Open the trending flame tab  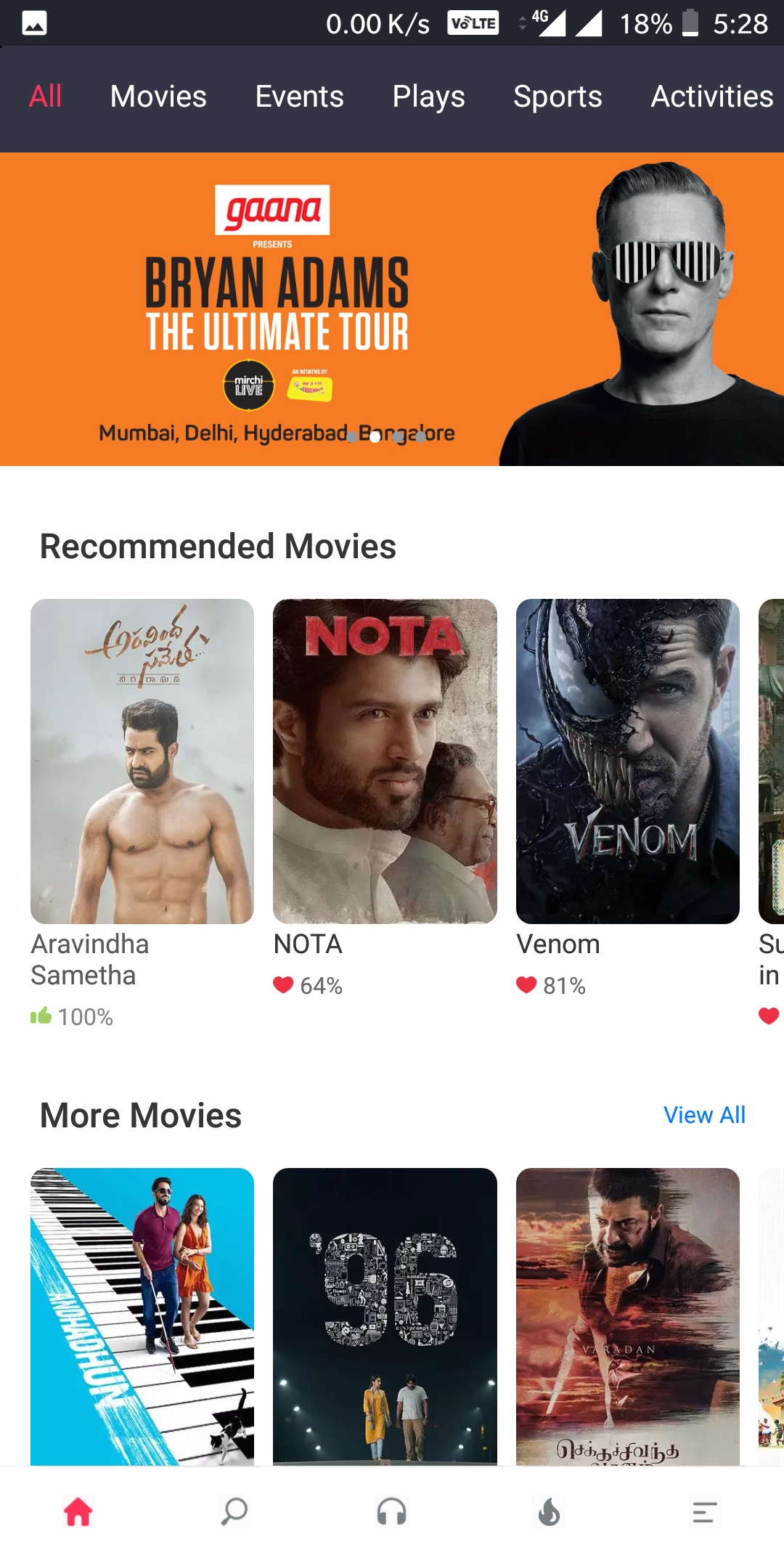click(549, 1513)
